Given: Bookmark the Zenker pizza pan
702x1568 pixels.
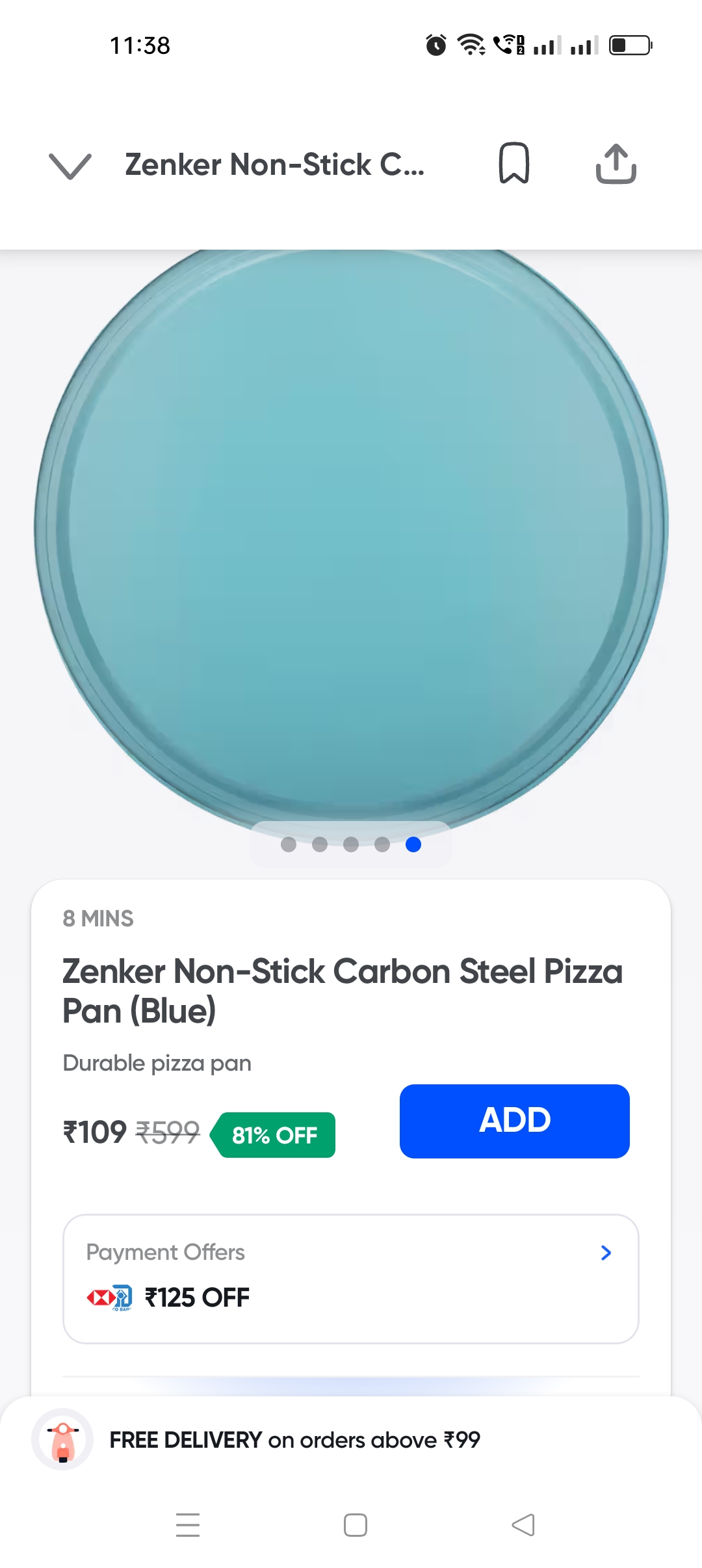Looking at the screenshot, I should [513, 163].
